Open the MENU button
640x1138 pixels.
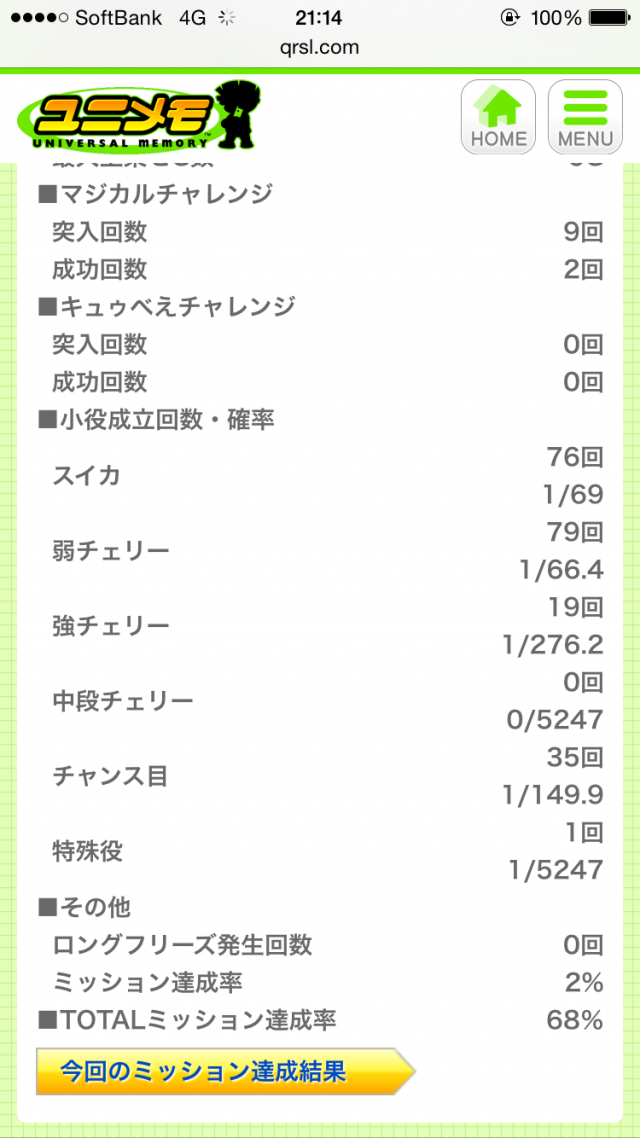(585, 116)
